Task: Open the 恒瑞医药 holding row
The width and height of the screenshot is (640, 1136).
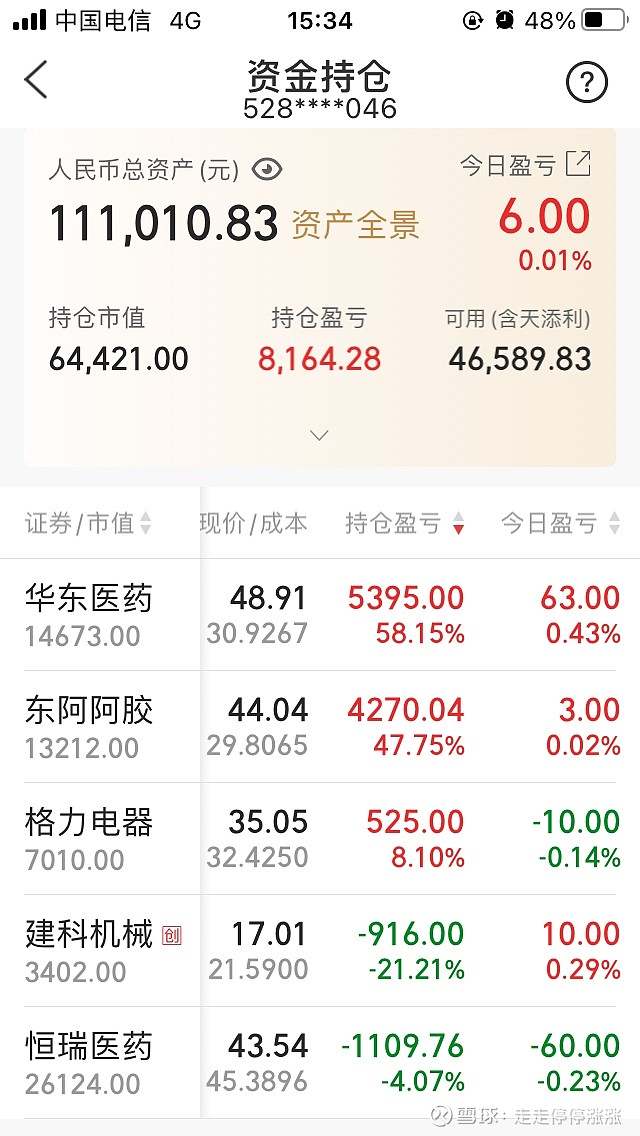Action: tap(320, 1063)
